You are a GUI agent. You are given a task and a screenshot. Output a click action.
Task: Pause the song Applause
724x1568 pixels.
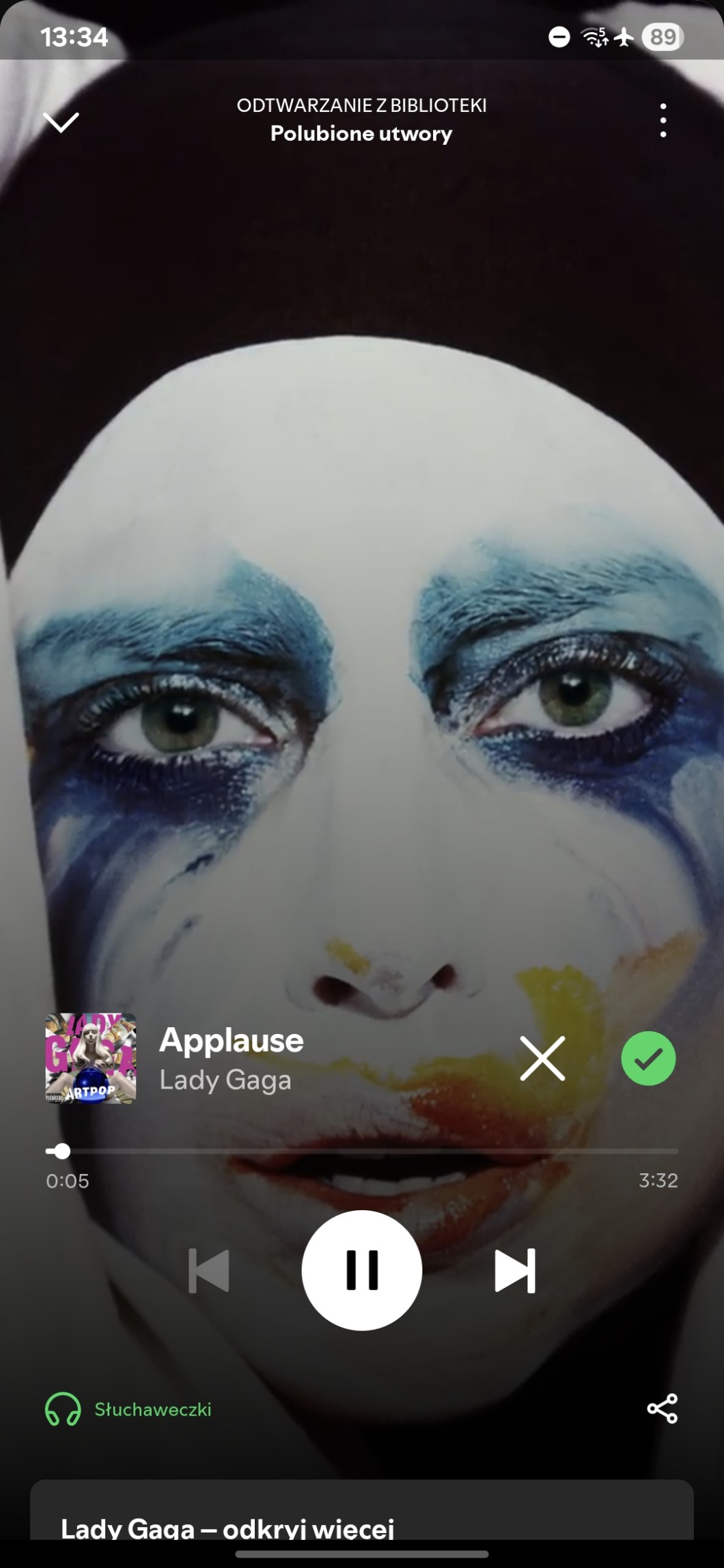pyautogui.click(x=362, y=1270)
